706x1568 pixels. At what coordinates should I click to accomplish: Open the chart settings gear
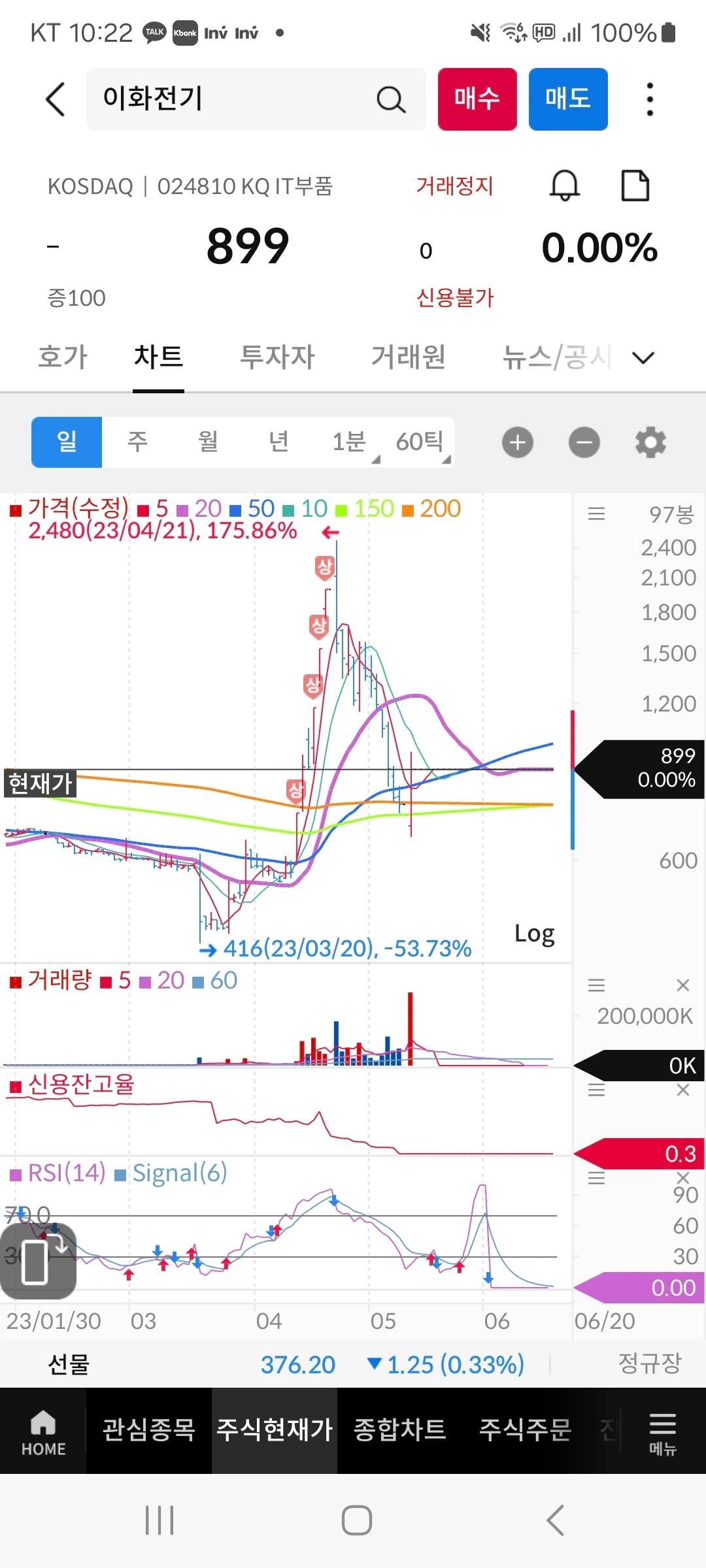(x=650, y=442)
